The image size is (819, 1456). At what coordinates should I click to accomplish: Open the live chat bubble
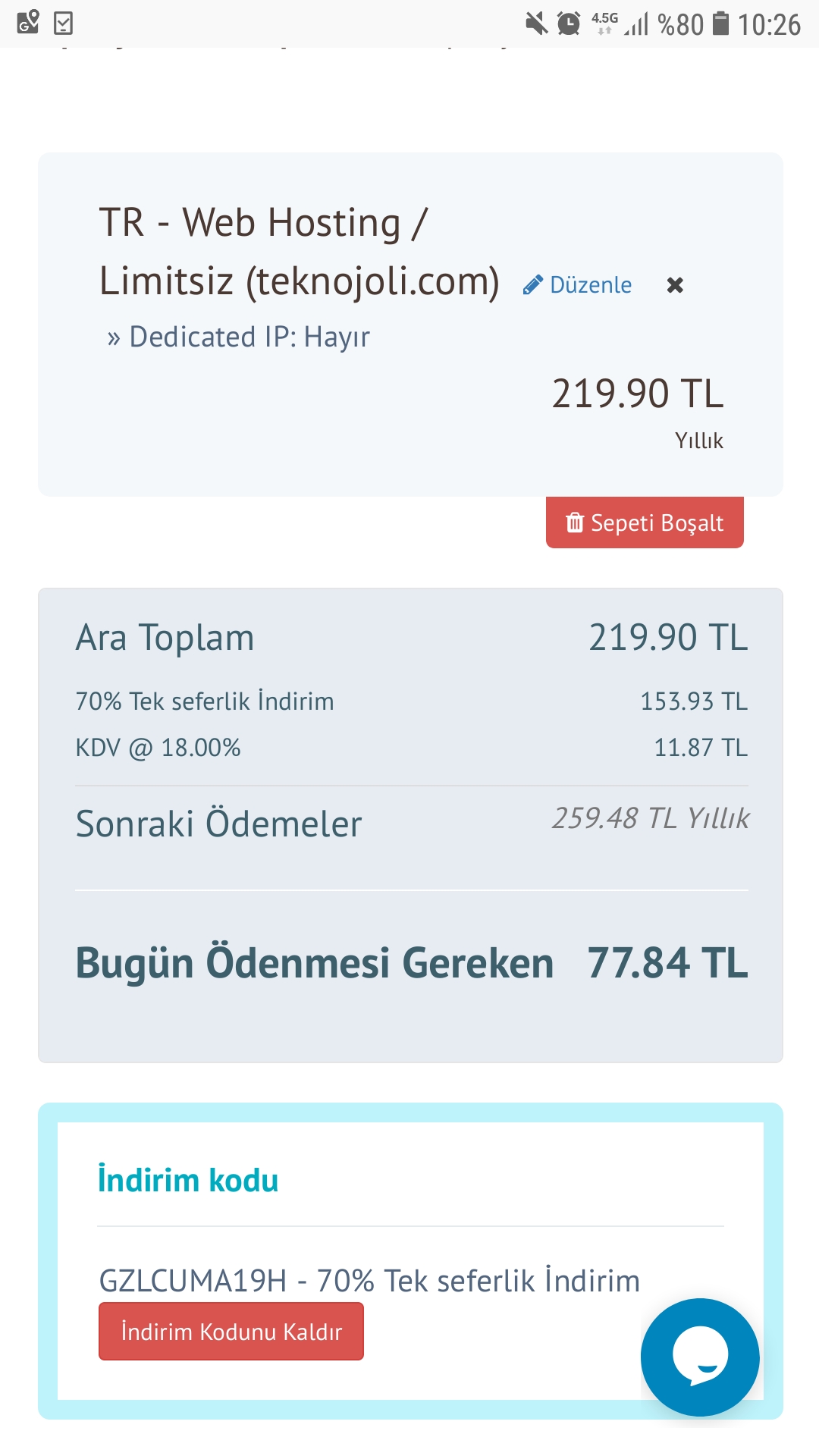coord(700,1357)
